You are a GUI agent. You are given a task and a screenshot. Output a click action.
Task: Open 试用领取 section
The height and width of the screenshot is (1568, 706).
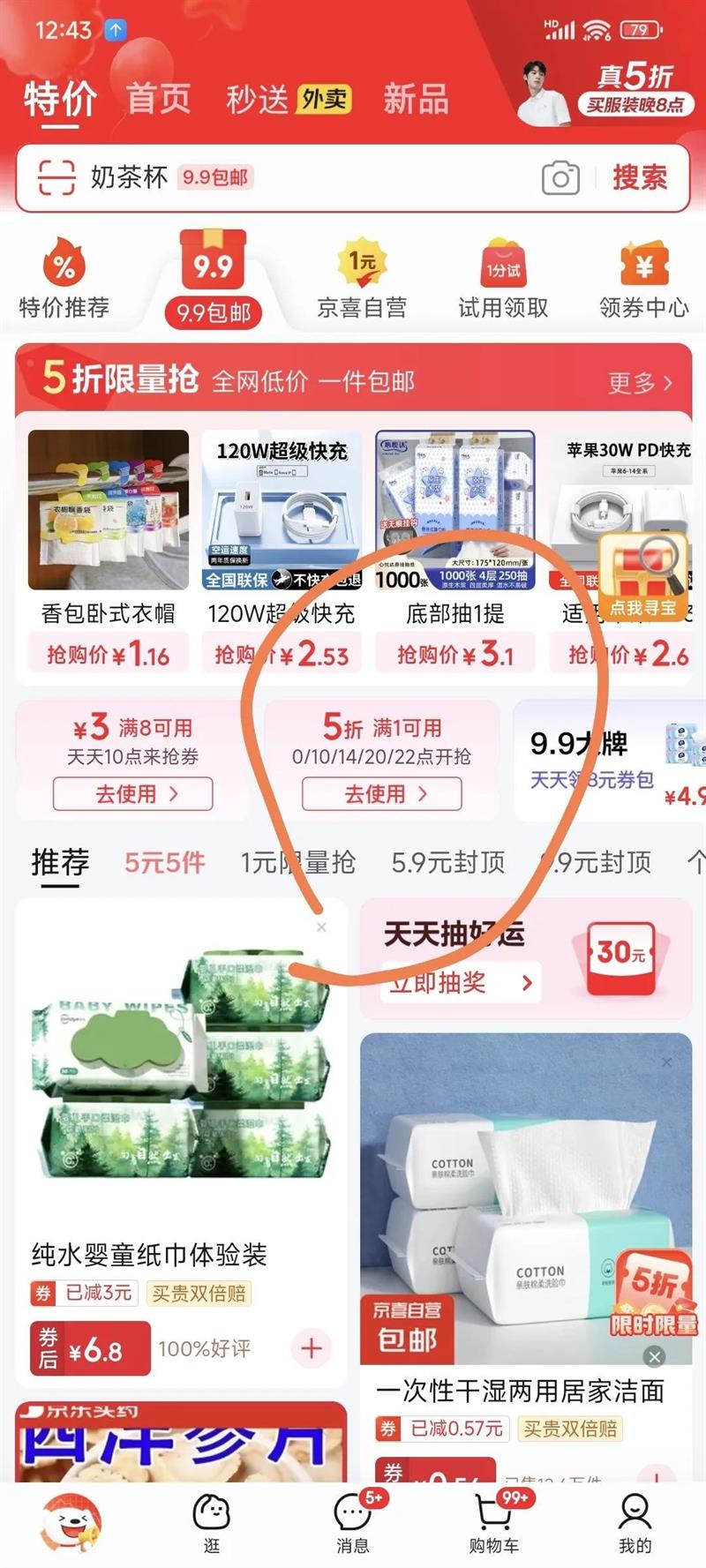click(503, 279)
